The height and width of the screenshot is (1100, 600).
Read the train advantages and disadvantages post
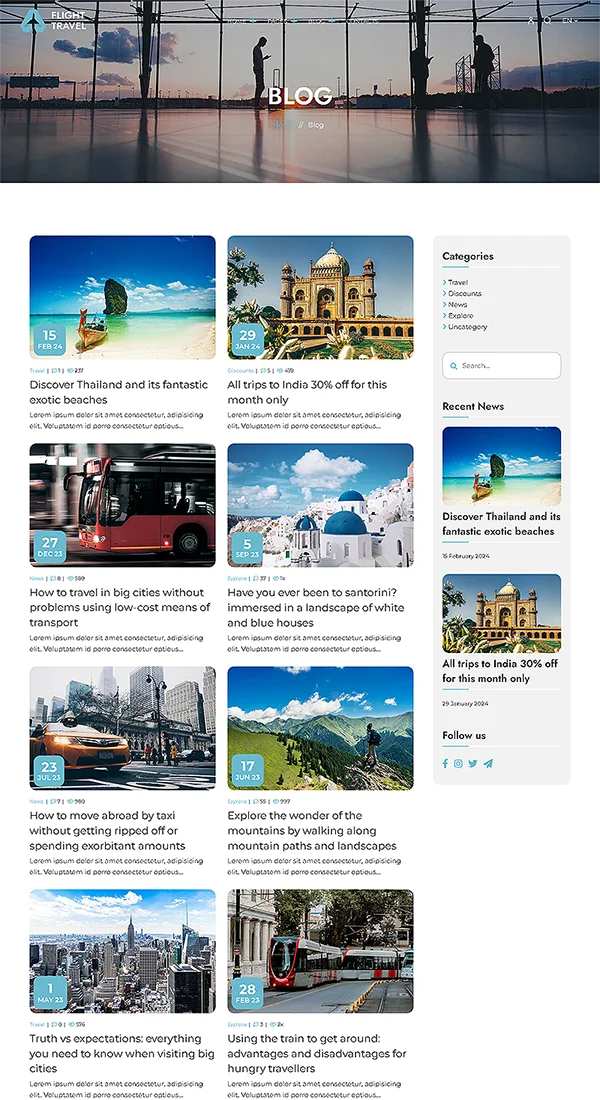tap(316, 1053)
